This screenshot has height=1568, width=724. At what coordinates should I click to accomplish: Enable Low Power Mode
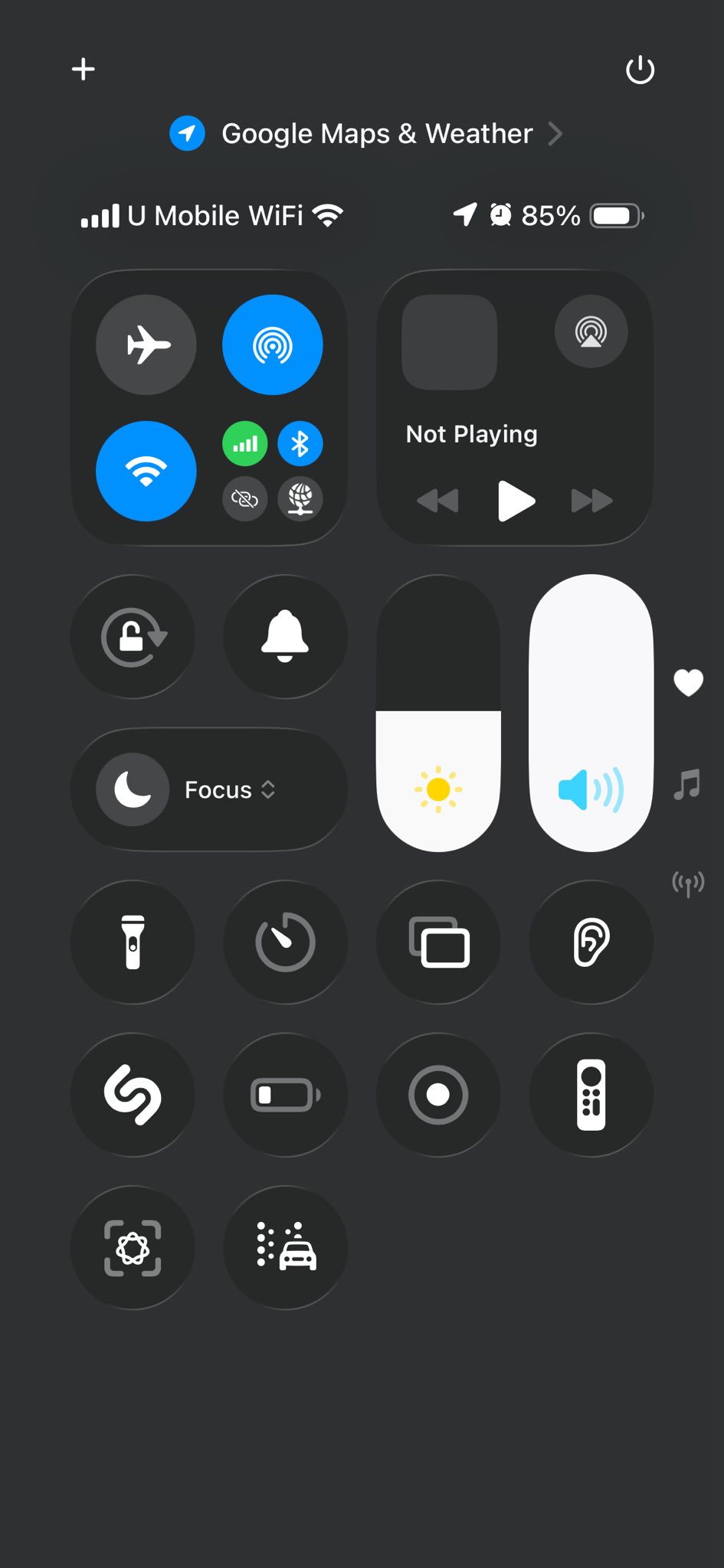(285, 1095)
